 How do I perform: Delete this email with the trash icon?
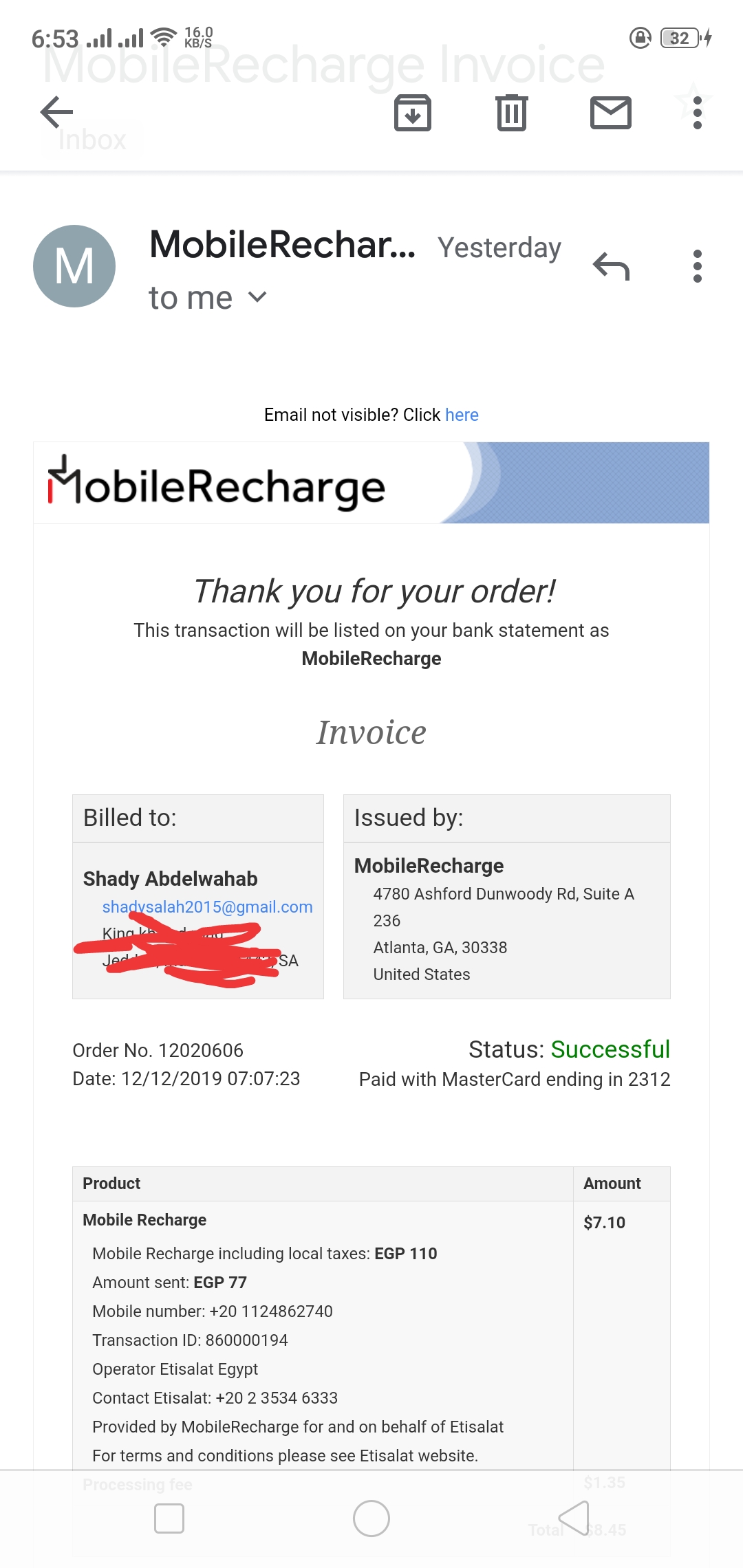pos(511,112)
